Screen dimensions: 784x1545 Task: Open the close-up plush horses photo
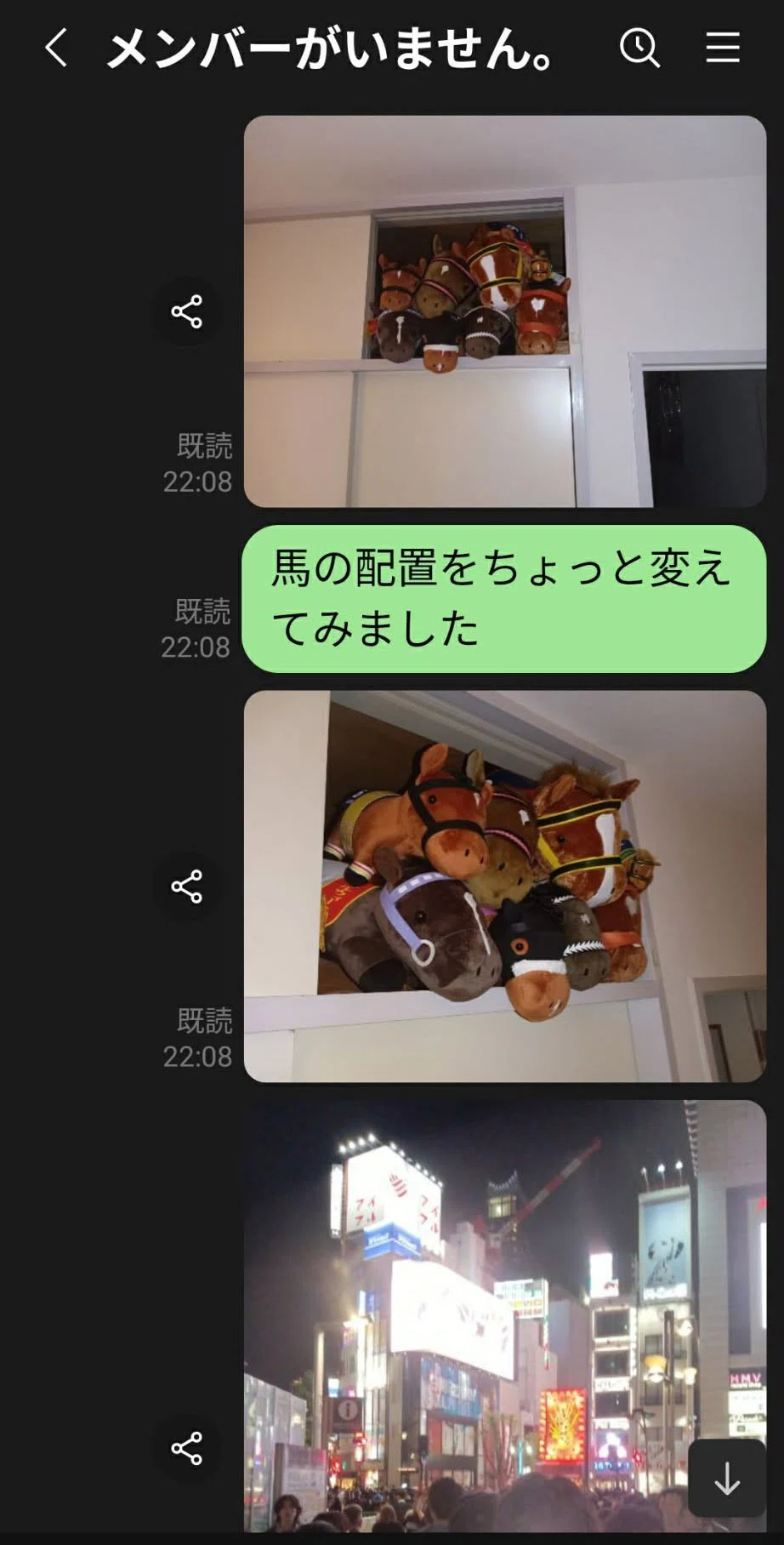click(505, 887)
